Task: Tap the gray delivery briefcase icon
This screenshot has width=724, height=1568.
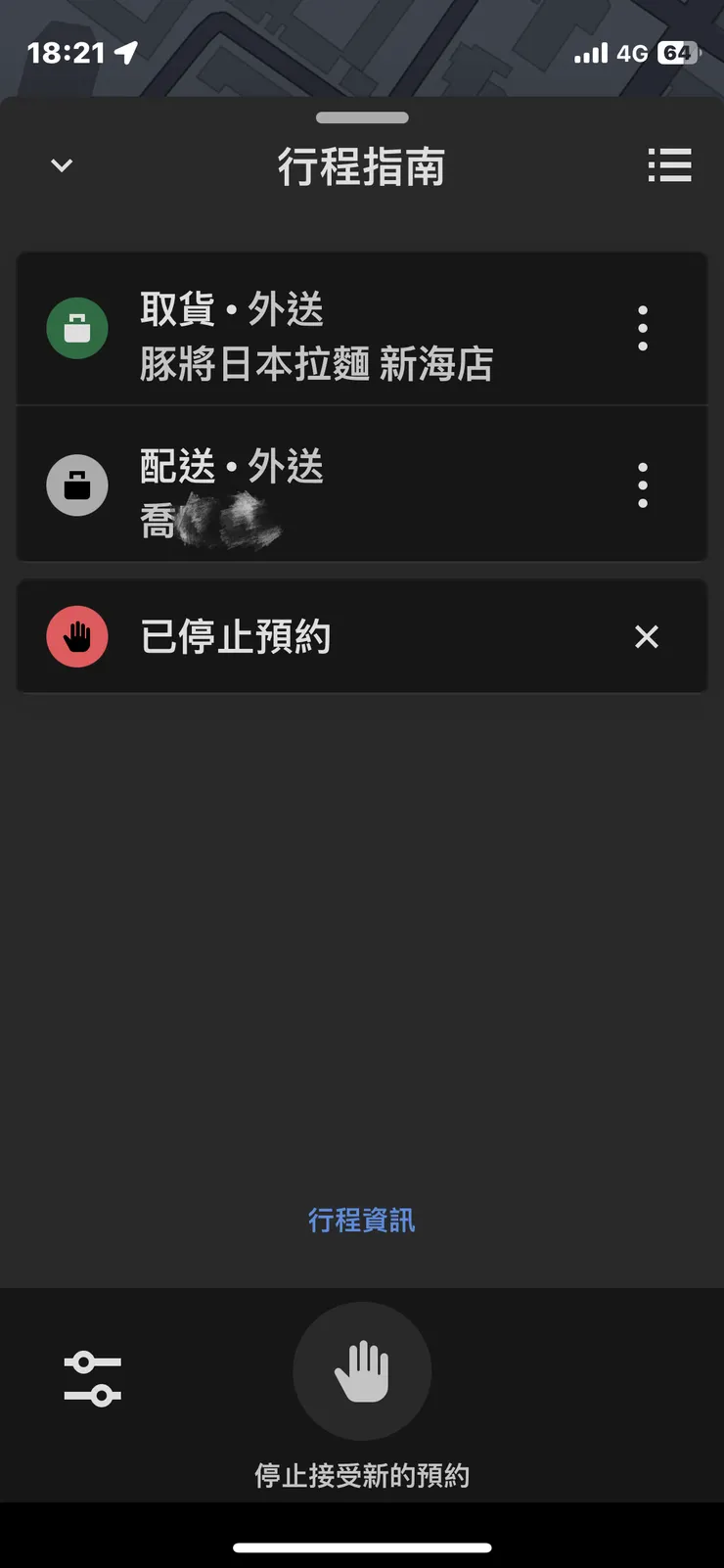Action: 76,485
